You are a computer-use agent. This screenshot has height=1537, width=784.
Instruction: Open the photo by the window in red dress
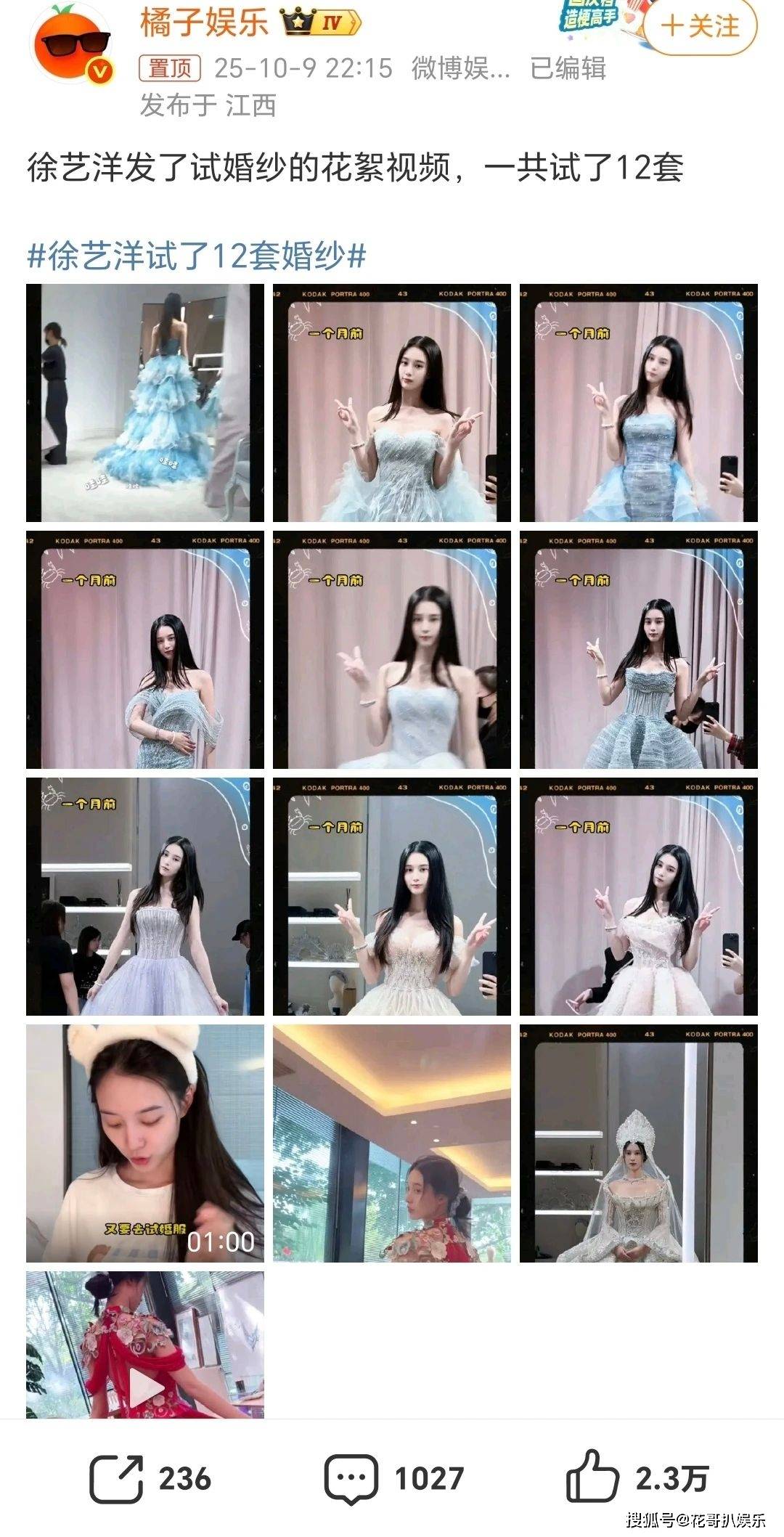392,1143
